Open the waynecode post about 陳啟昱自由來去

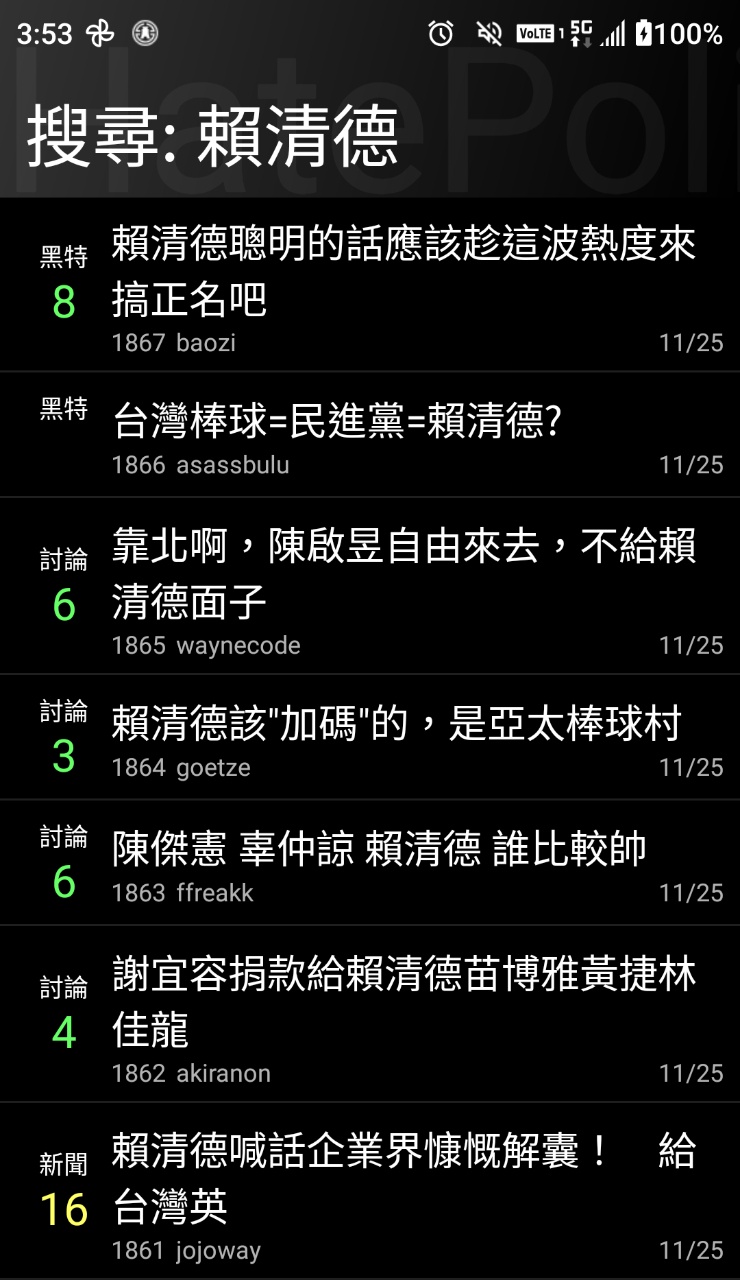coord(404,574)
